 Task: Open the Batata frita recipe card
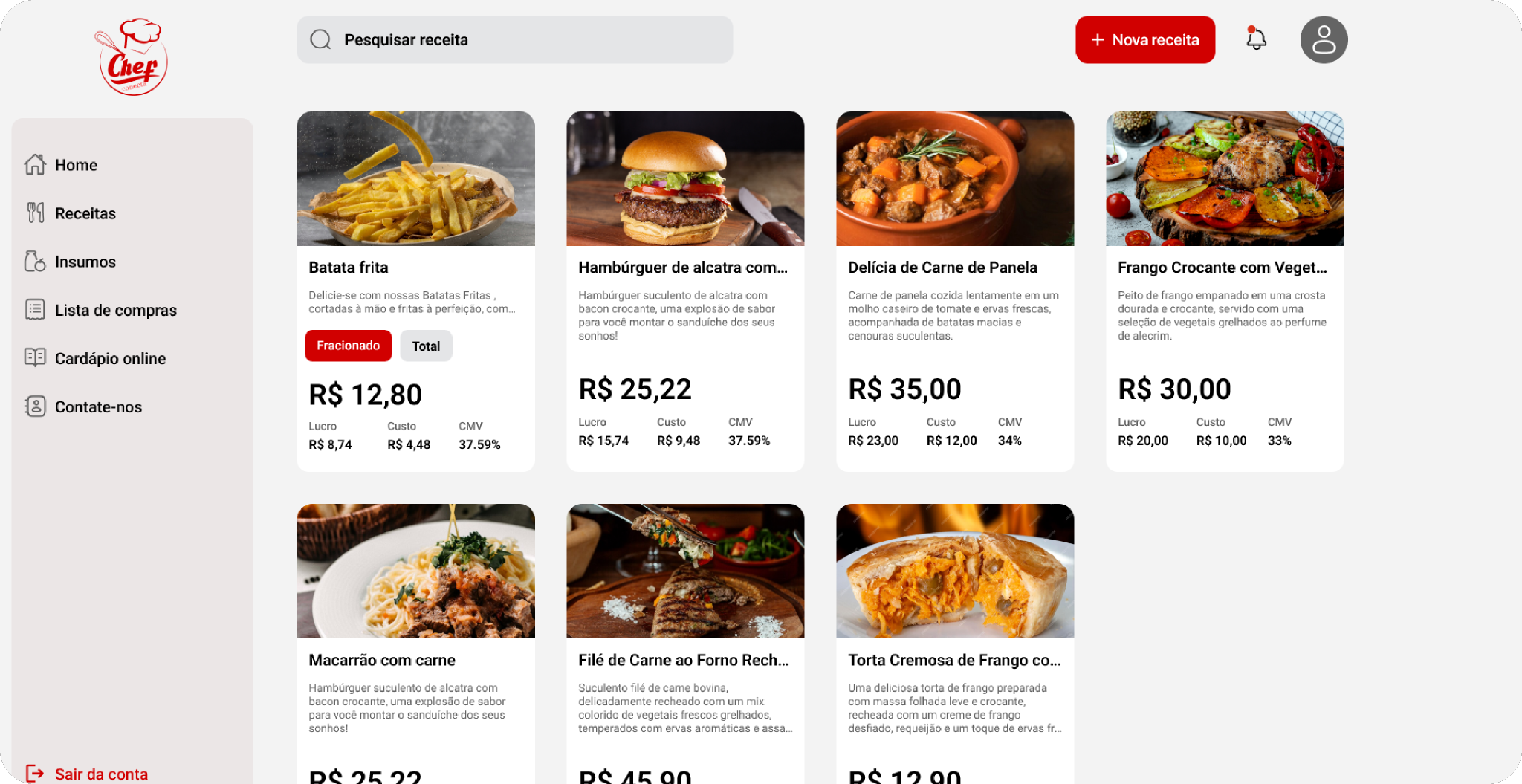[x=415, y=291]
